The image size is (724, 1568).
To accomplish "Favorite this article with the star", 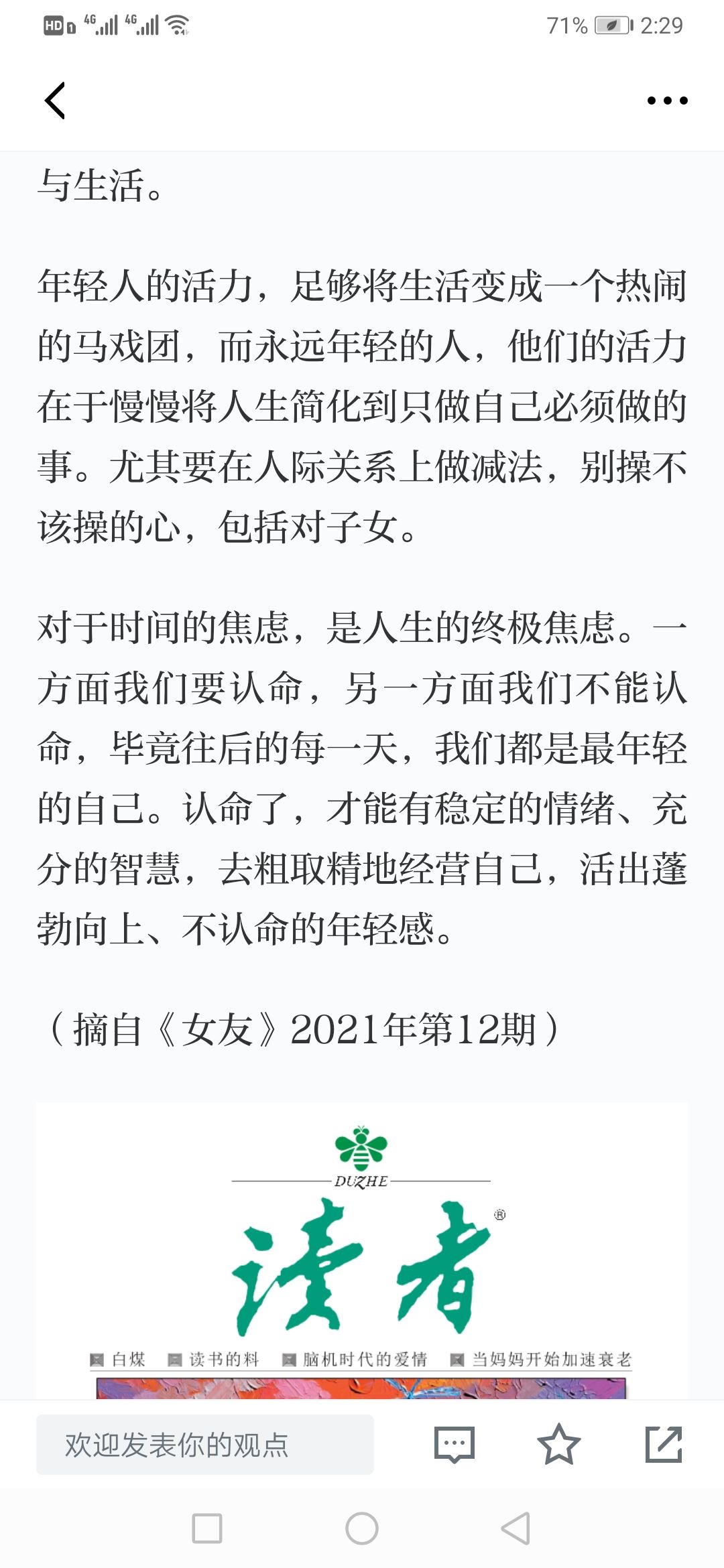I will click(x=558, y=1444).
